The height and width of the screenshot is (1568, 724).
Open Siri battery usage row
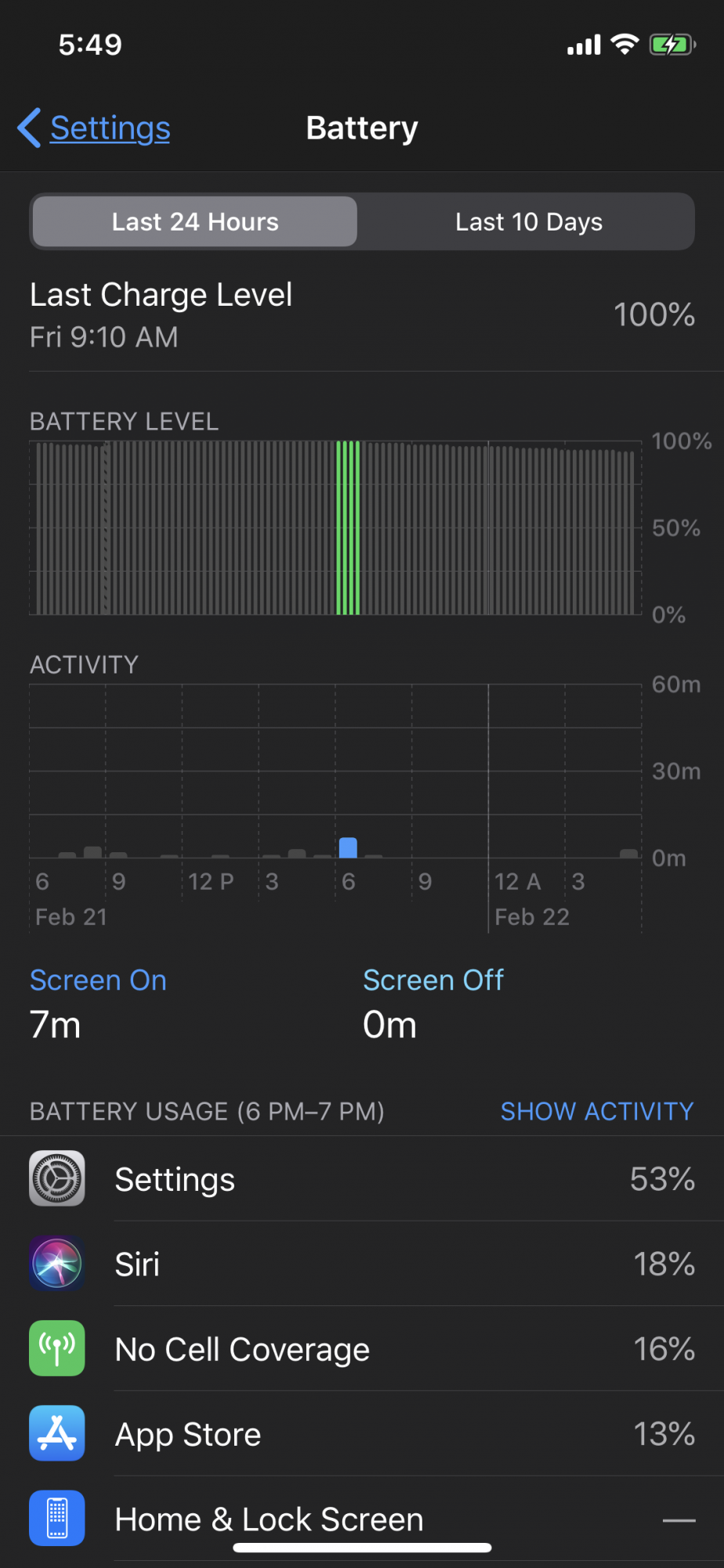362,1264
